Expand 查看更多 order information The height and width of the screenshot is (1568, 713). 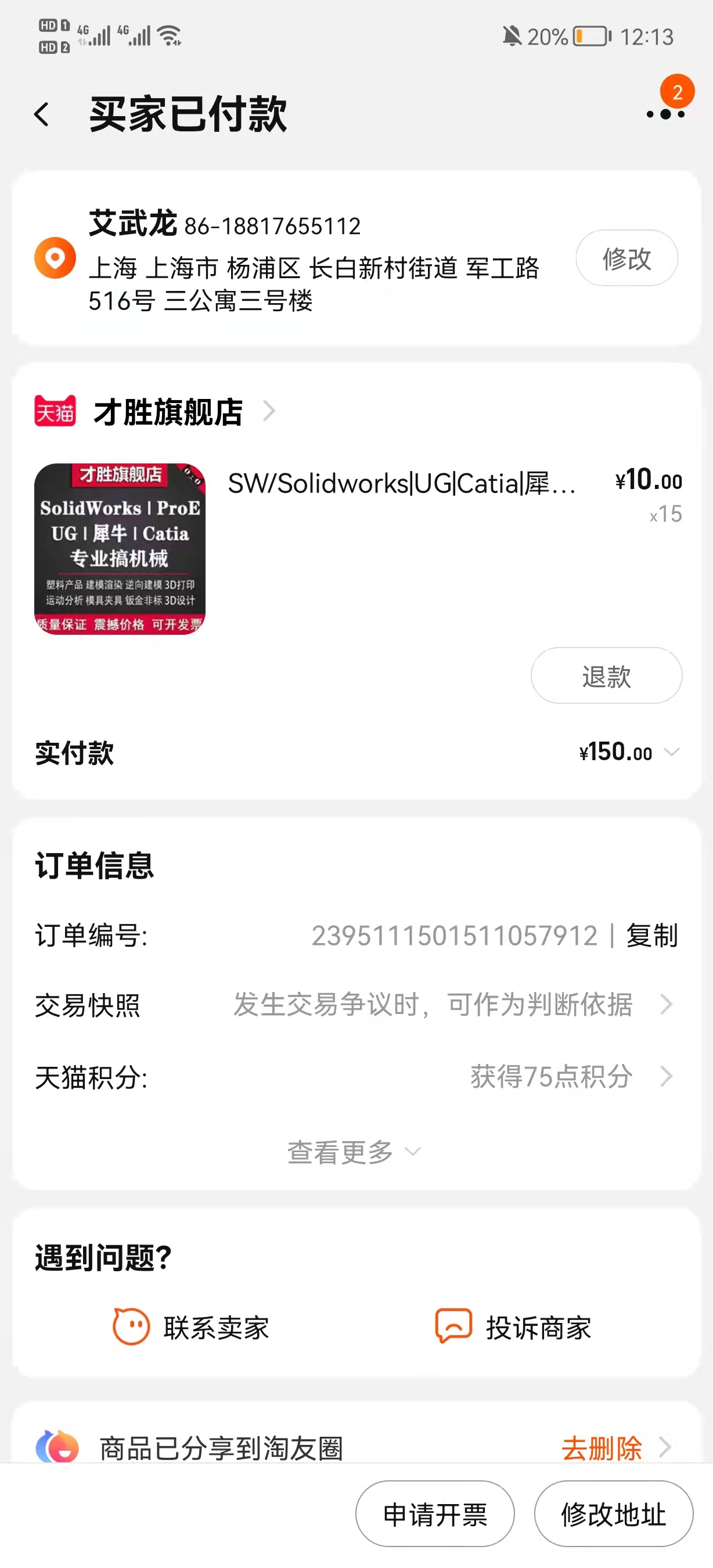(x=354, y=1152)
